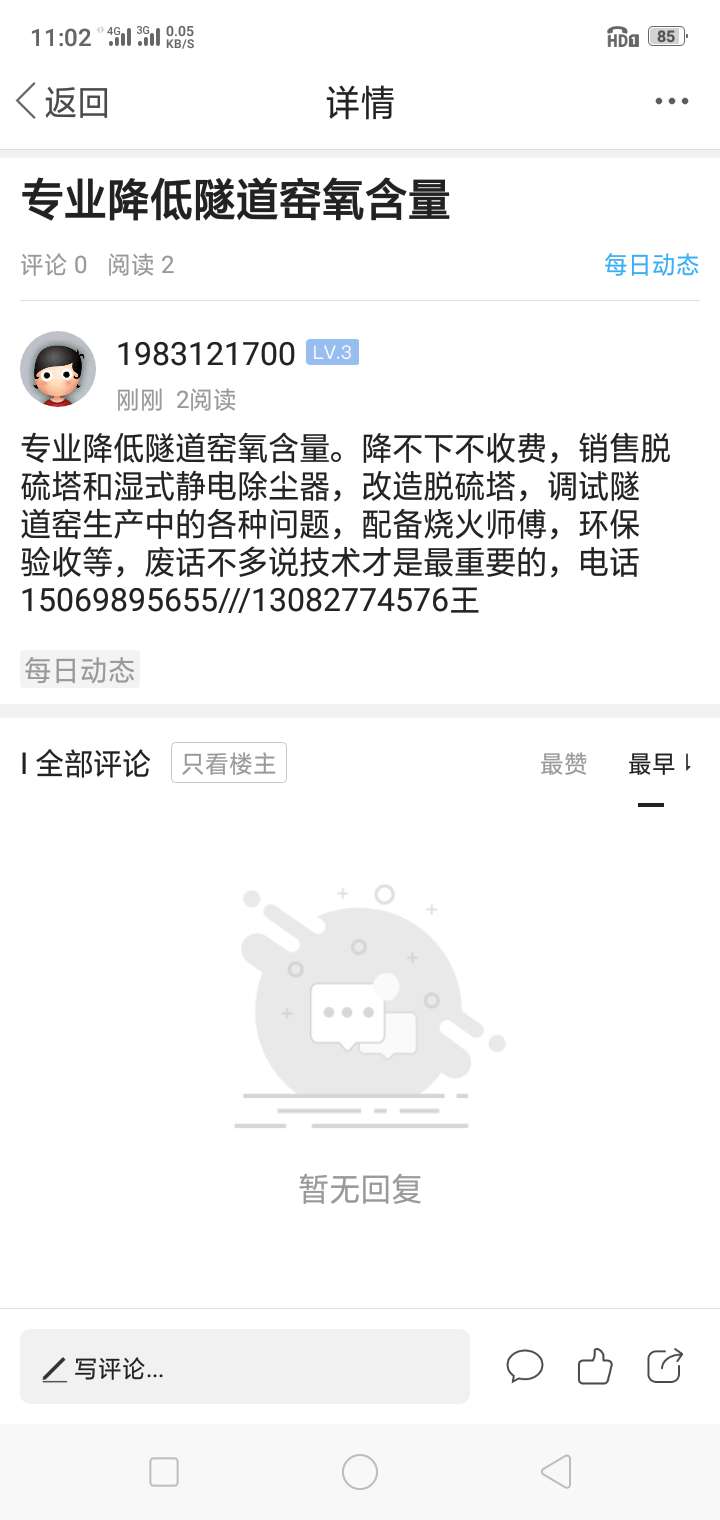View profile of user 1983121700
Viewport: 720px width, 1520px height.
click(205, 354)
